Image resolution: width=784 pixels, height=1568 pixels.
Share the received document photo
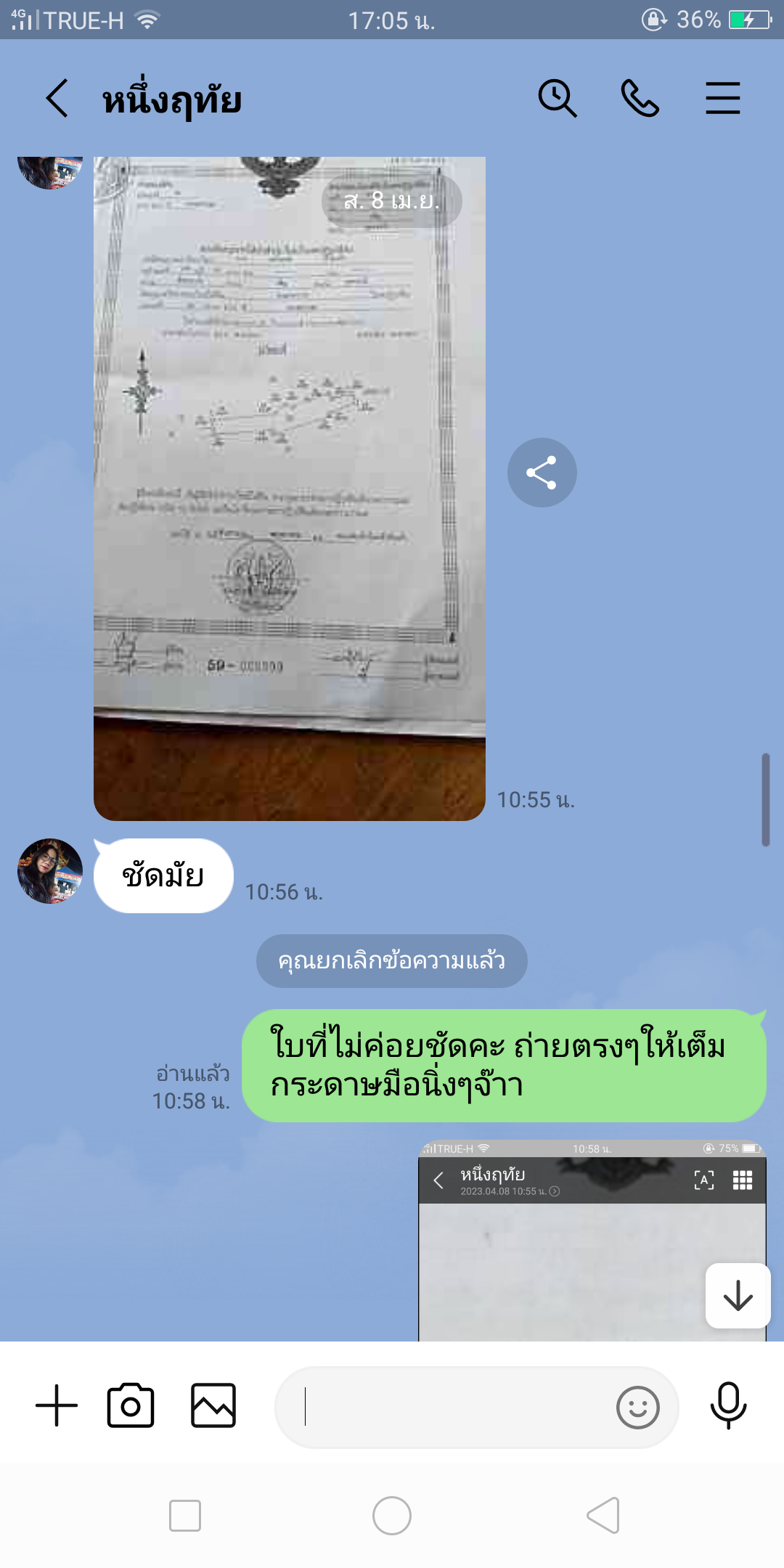pos(542,473)
